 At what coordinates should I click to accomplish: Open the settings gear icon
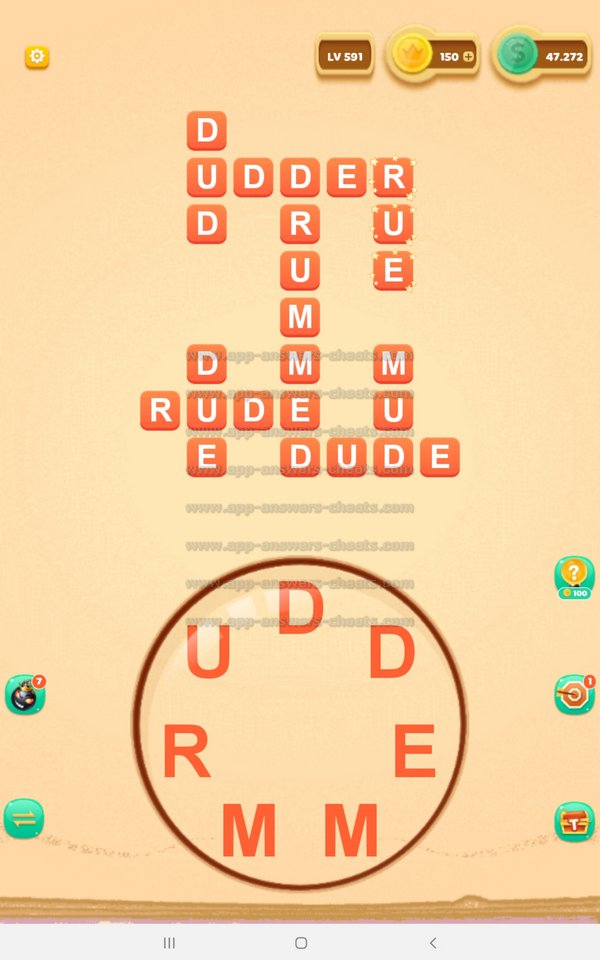[37, 57]
